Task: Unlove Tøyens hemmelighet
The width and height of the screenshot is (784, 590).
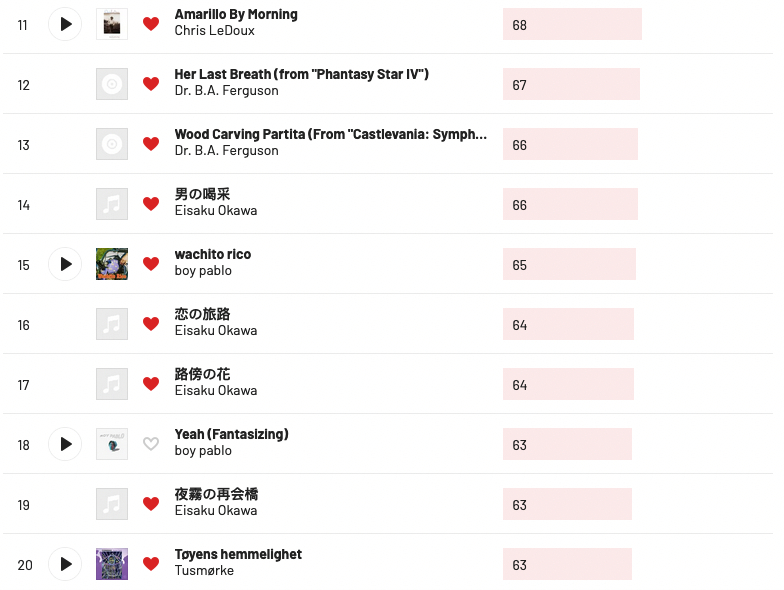Action: [x=151, y=564]
